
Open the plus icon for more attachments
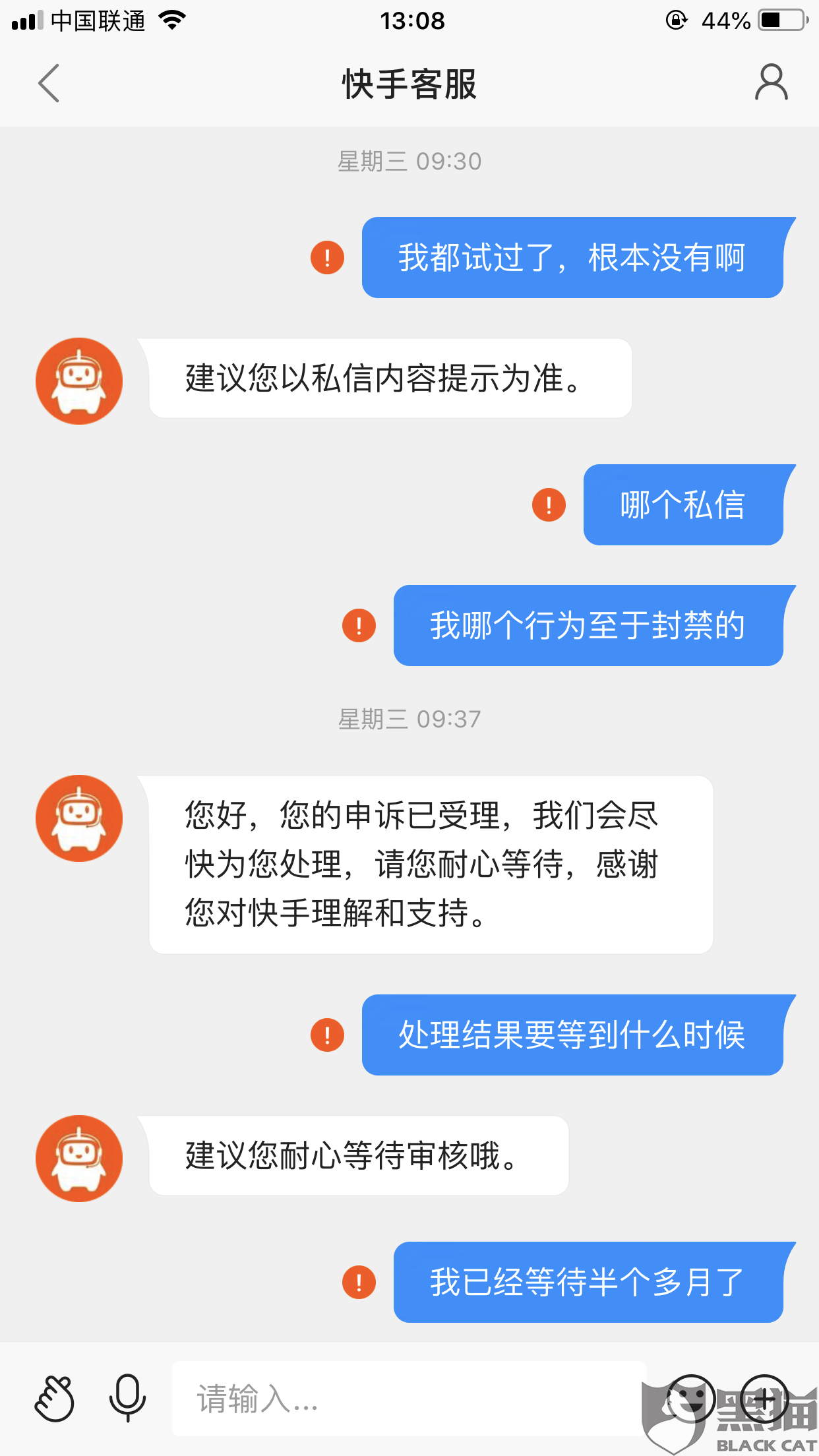pyautogui.click(x=764, y=1401)
